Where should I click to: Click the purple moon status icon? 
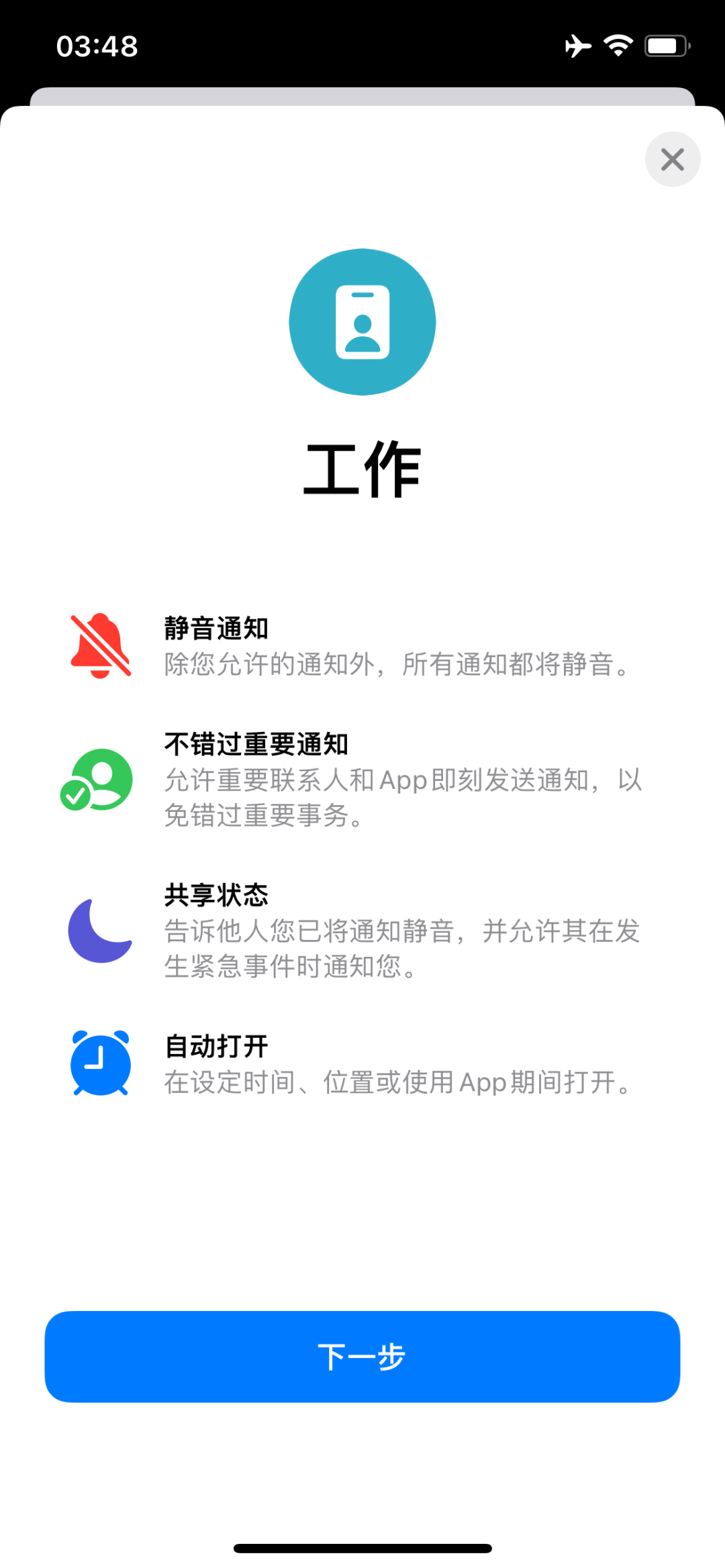pyautogui.click(x=99, y=933)
